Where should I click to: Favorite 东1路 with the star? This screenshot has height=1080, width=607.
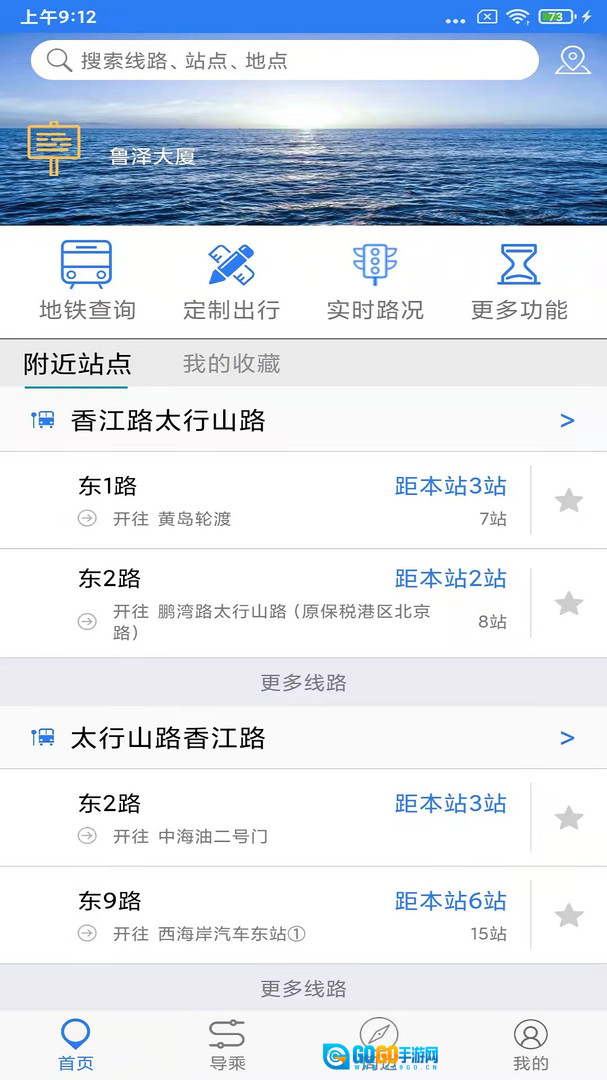(x=568, y=500)
